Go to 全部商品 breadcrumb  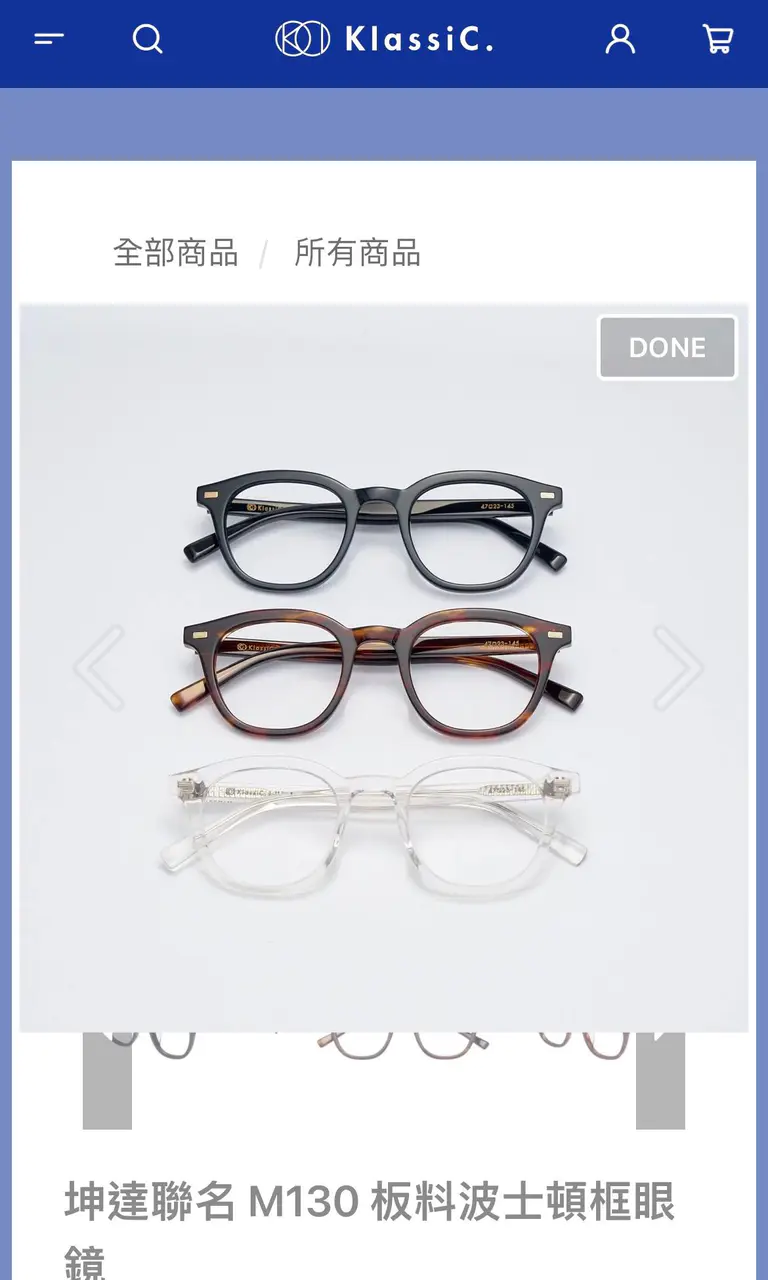coord(176,252)
